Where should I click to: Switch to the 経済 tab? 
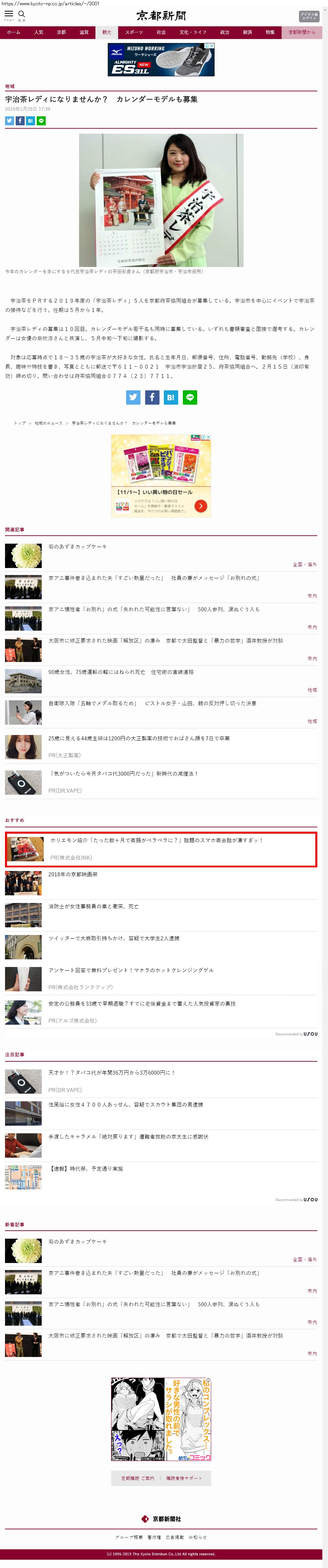pyautogui.click(x=248, y=32)
